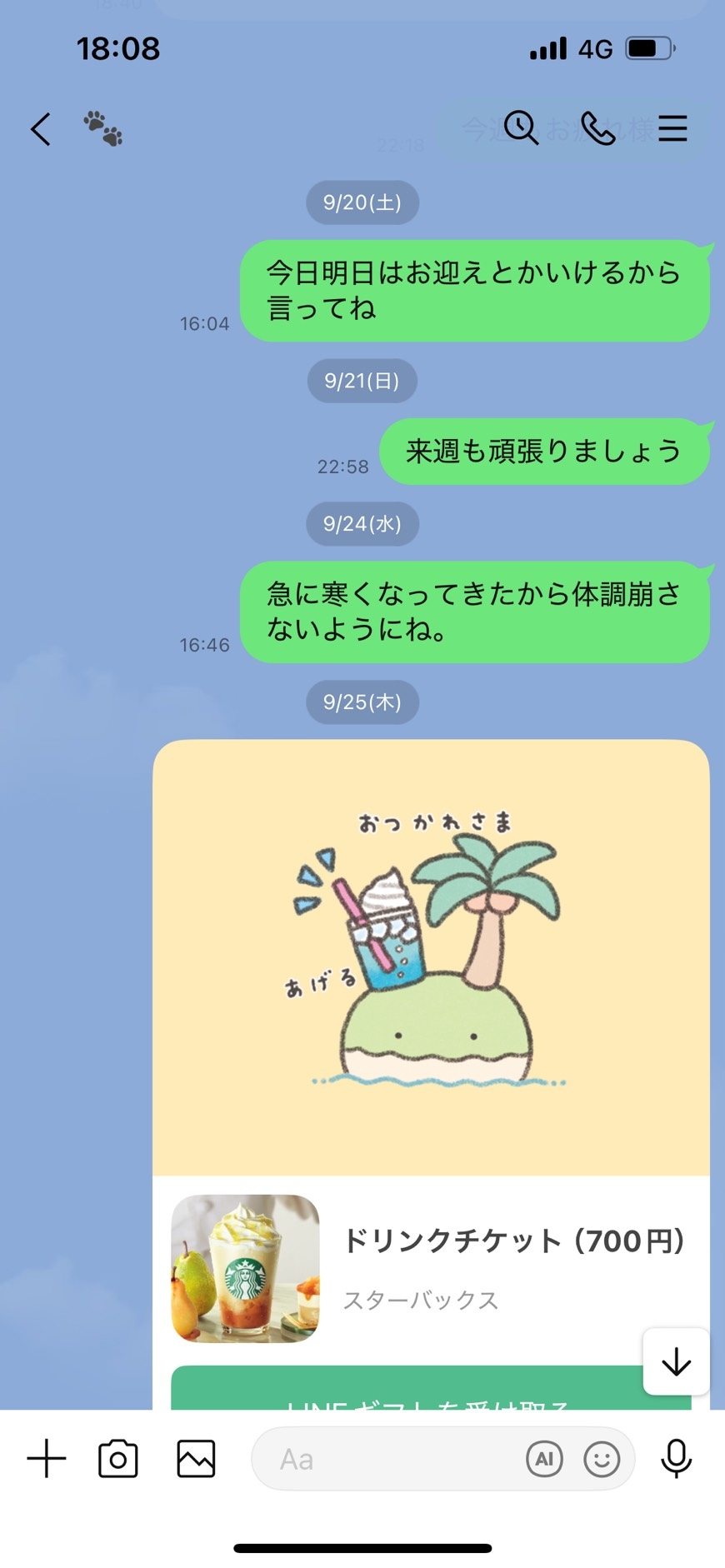Launch the camera from the chat

pos(118,1459)
